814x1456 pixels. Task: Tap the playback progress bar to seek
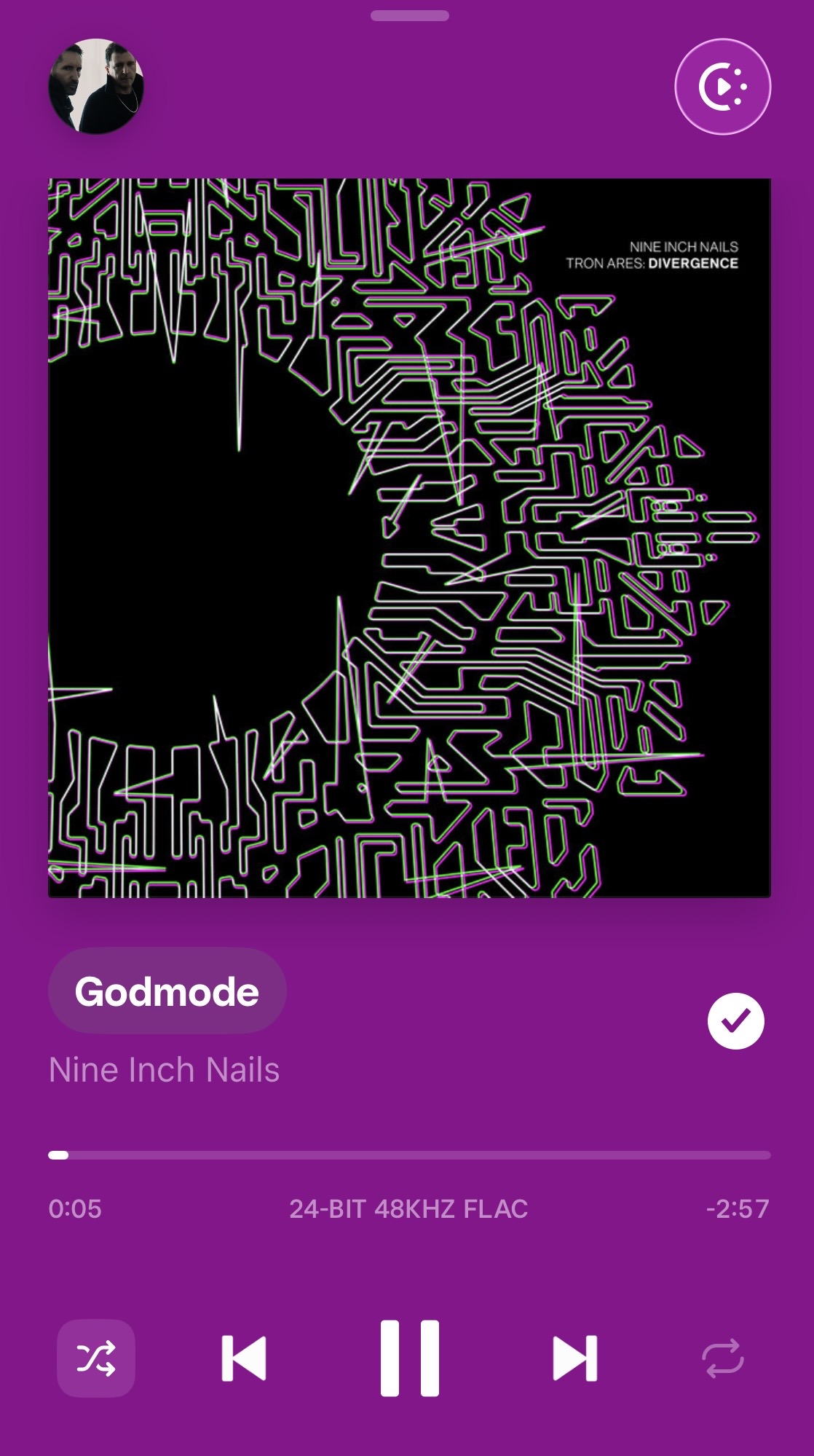tap(409, 1155)
